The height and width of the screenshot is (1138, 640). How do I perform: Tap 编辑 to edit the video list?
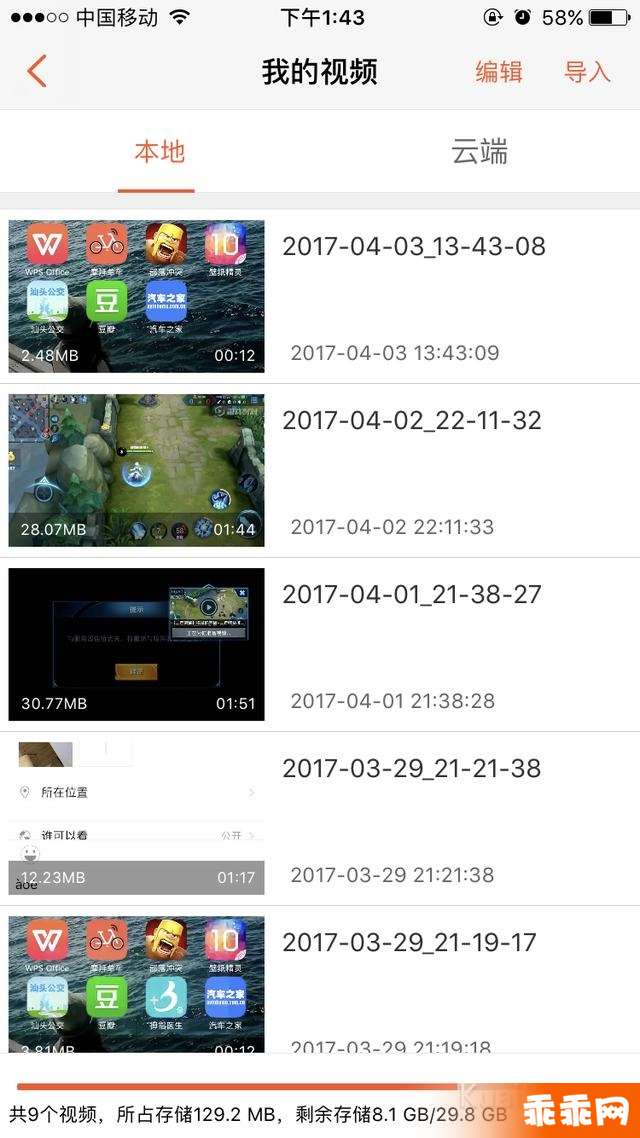click(499, 72)
